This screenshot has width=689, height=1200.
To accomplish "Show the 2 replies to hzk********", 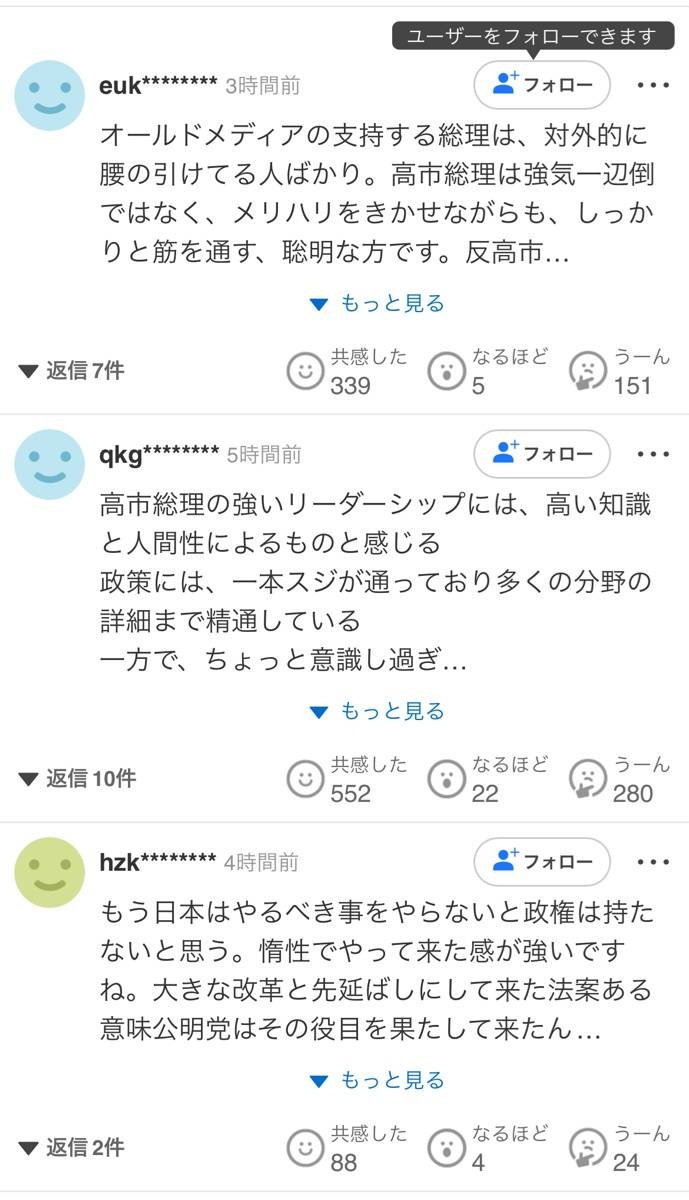I will [71, 1148].
